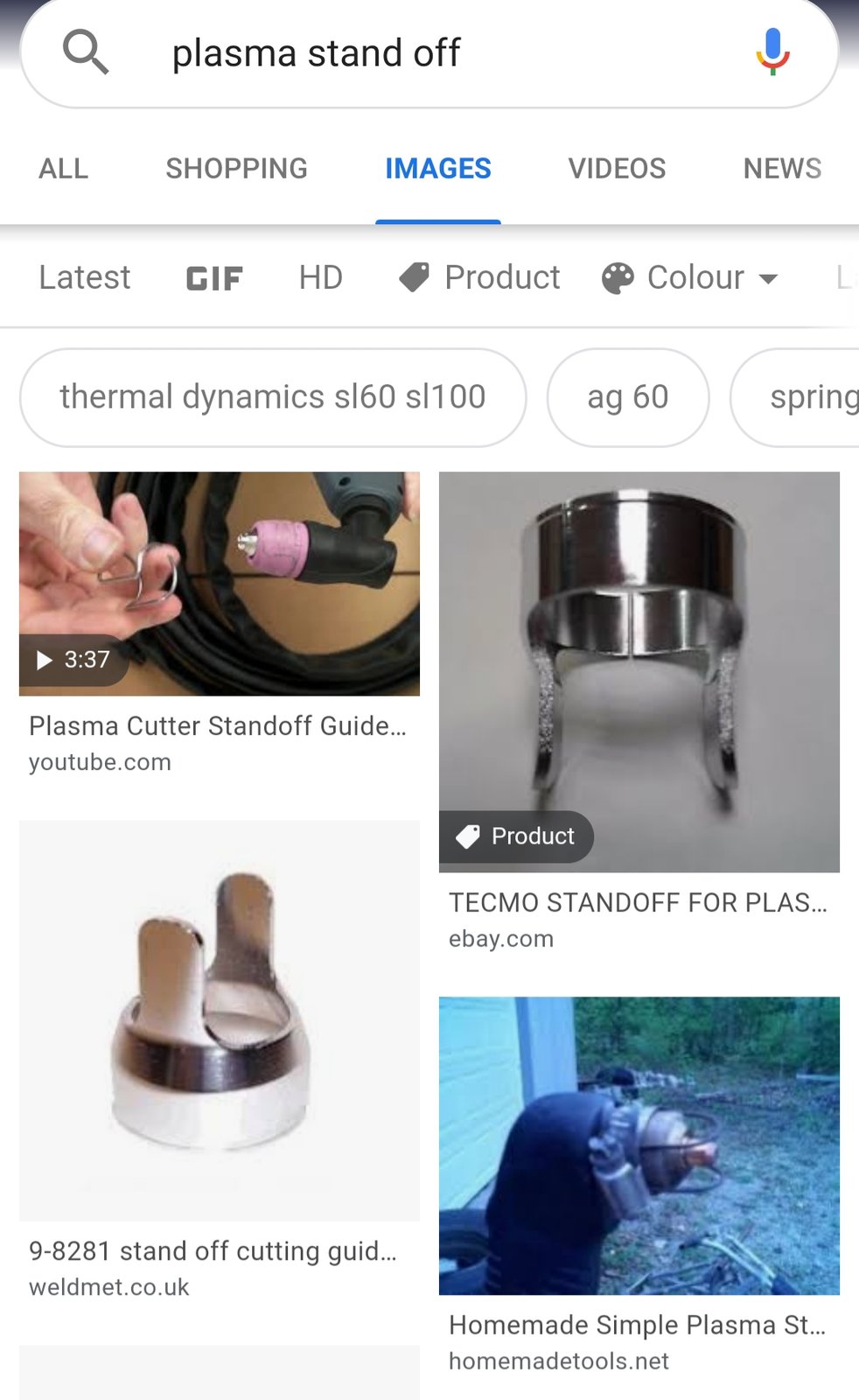Switch to the SHOPPING tab
This screenshot has width=859, height=1400.
(236, 168)
